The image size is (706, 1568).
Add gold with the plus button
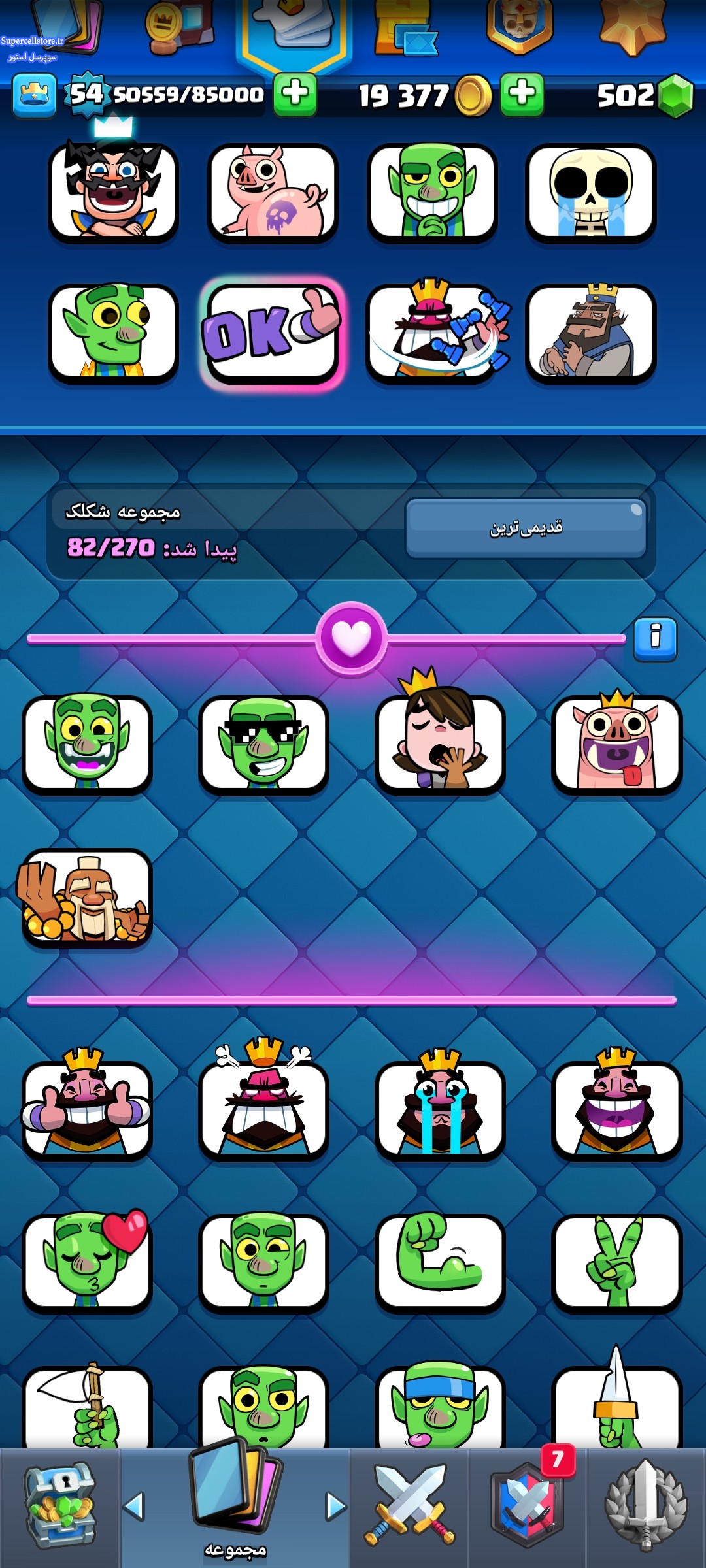tap(522, 95)
